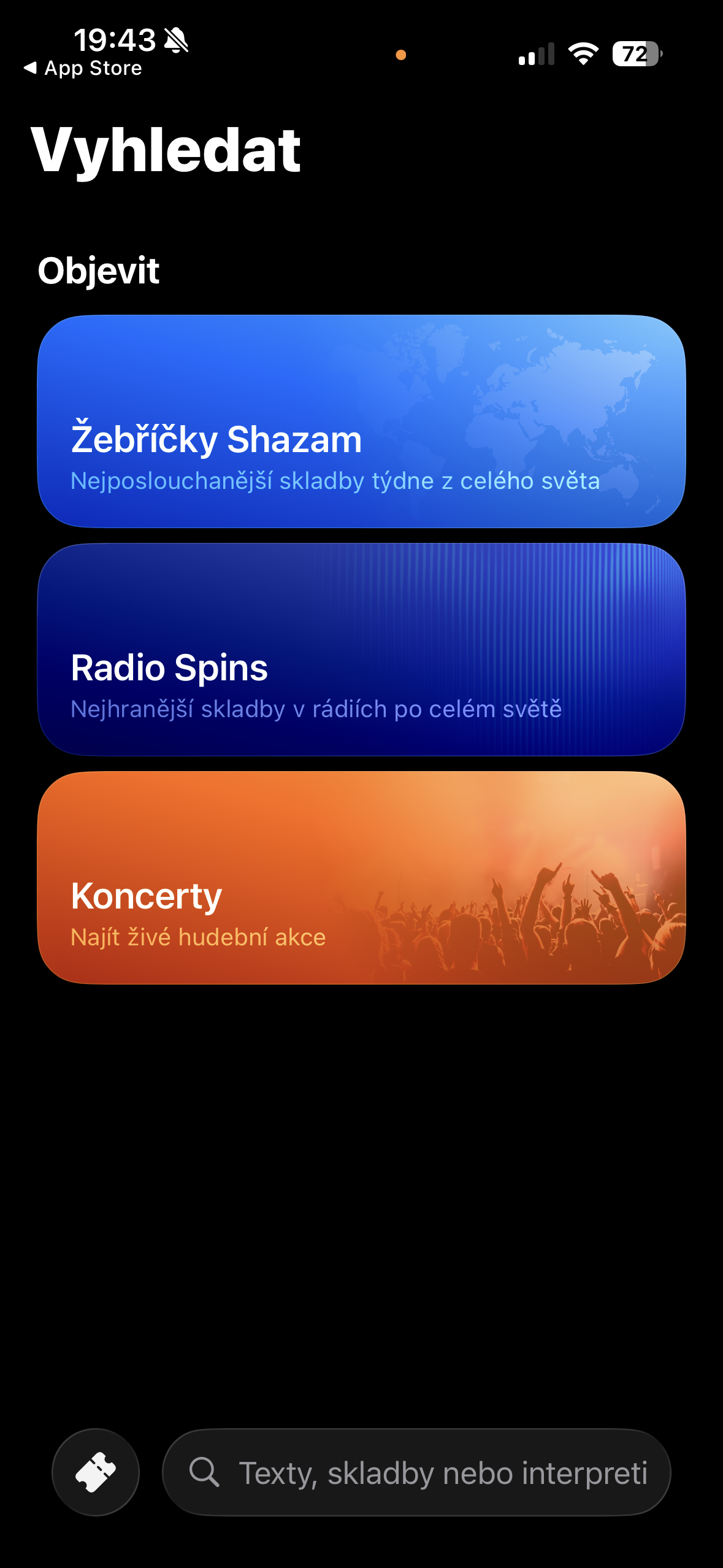
Task: Open the Koncerty live events card
Action: [361, 878]
